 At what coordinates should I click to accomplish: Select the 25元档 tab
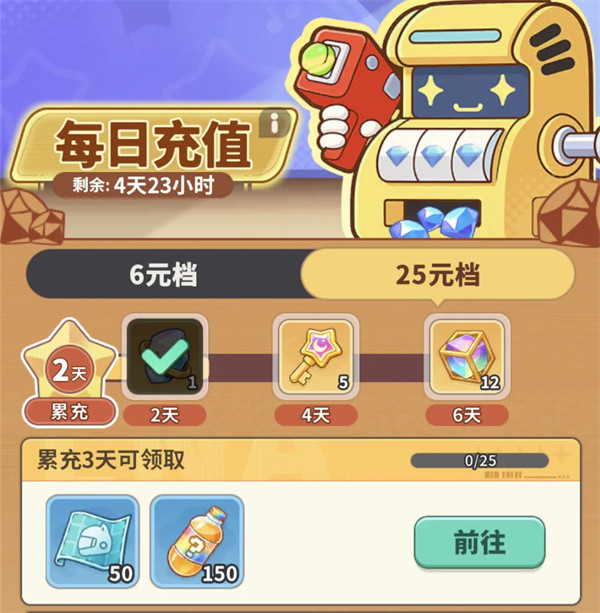click(x=438, y=275)
